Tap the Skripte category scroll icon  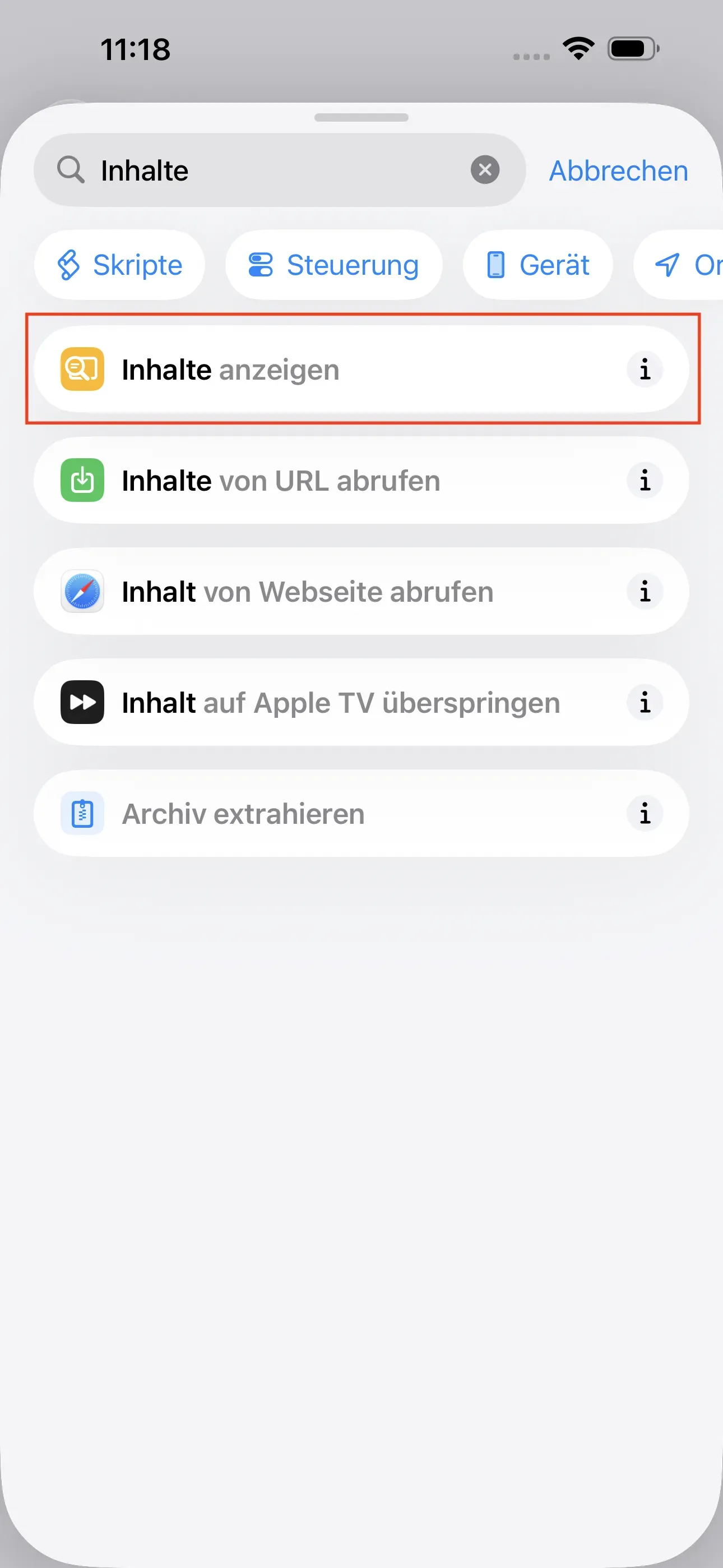[x=69, y=265]
